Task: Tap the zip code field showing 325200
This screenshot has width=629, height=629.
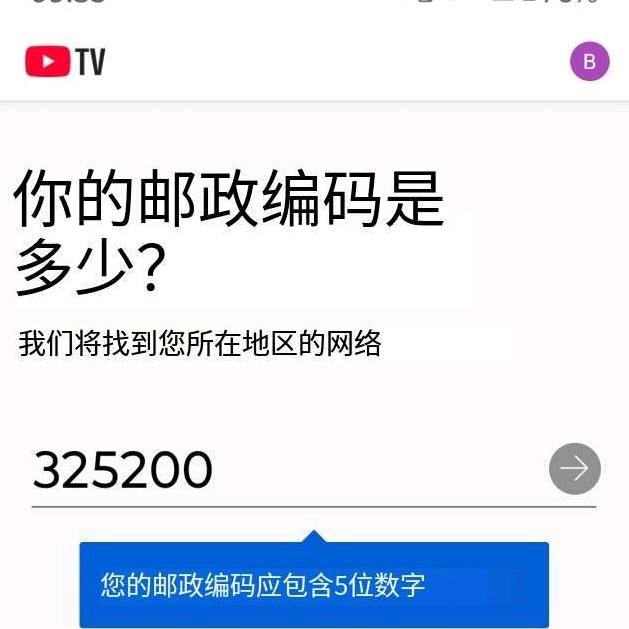Action: pos(280,470)
